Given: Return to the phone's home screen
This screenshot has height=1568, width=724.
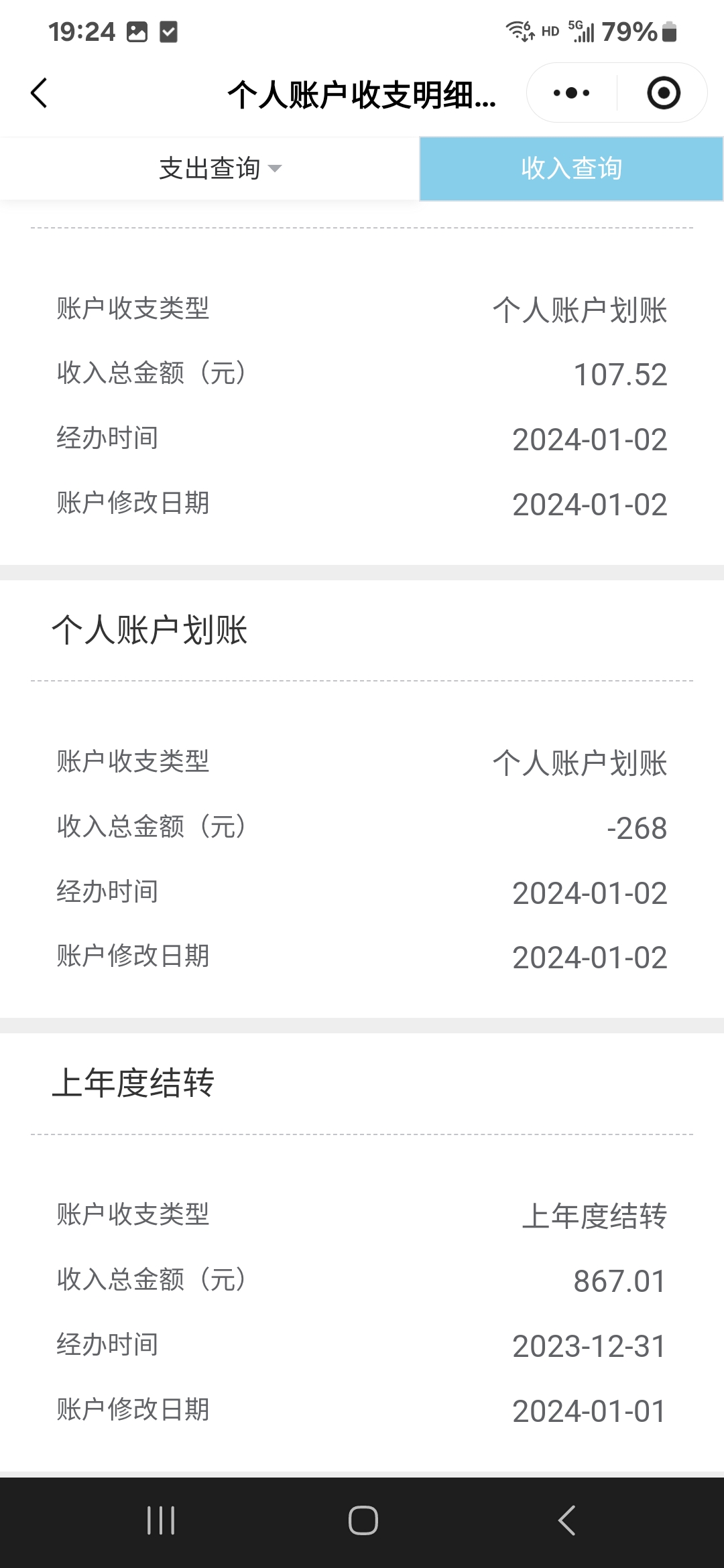Looking at the screenshot, I should coord(363,1520).
